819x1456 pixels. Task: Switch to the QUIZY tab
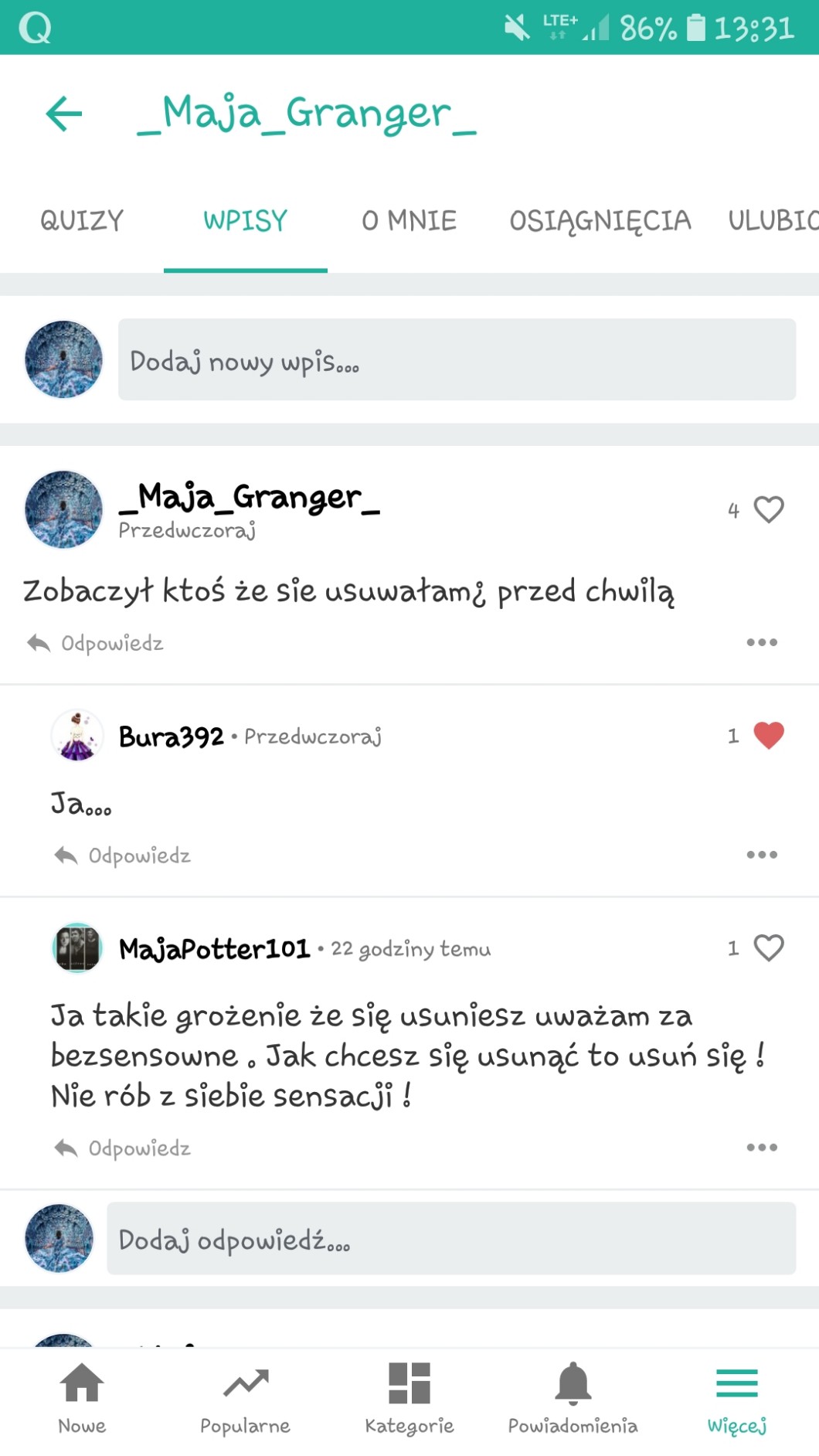tap(82, 221)
